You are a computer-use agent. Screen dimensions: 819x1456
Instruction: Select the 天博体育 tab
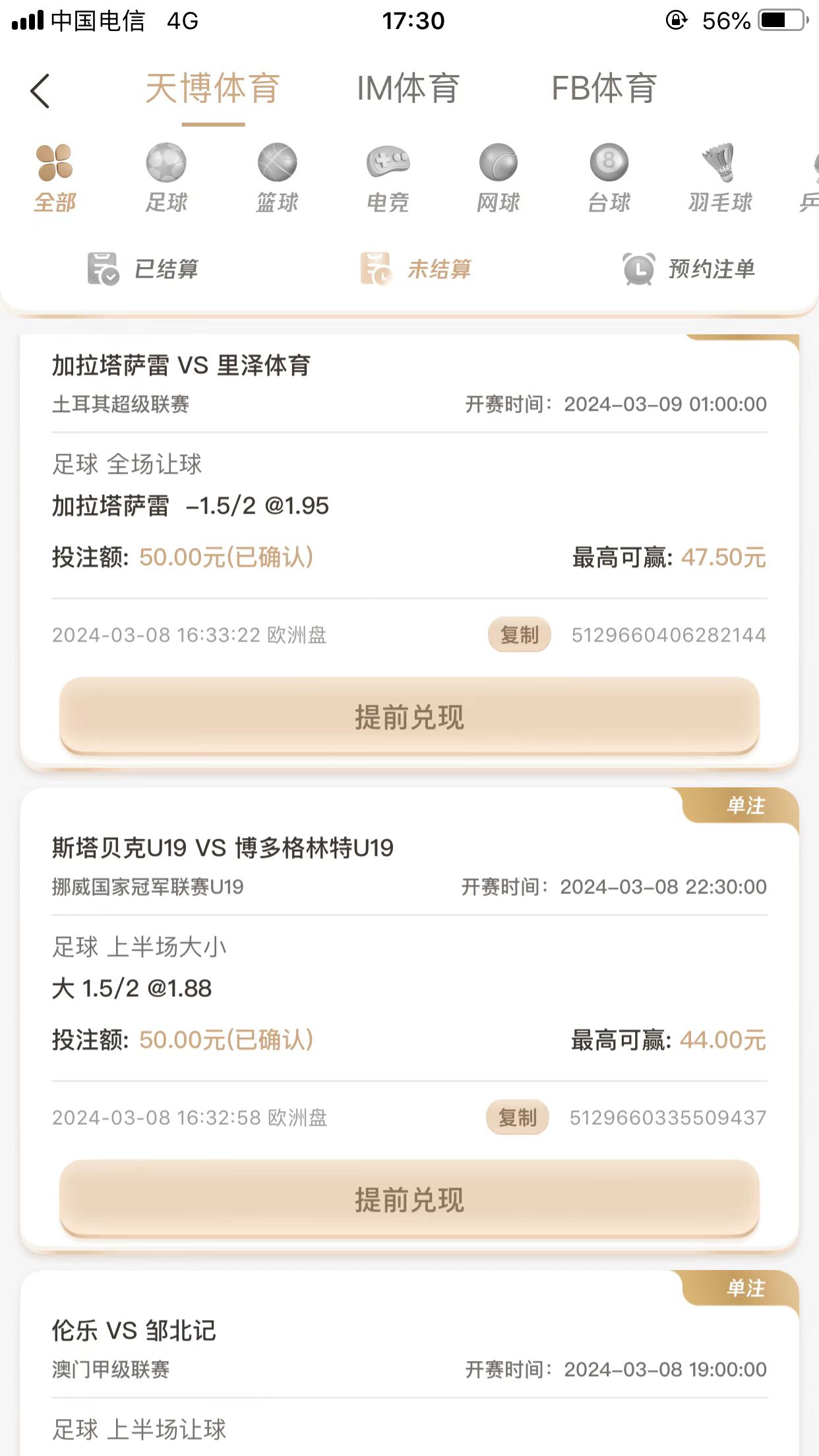click(213, 89)
